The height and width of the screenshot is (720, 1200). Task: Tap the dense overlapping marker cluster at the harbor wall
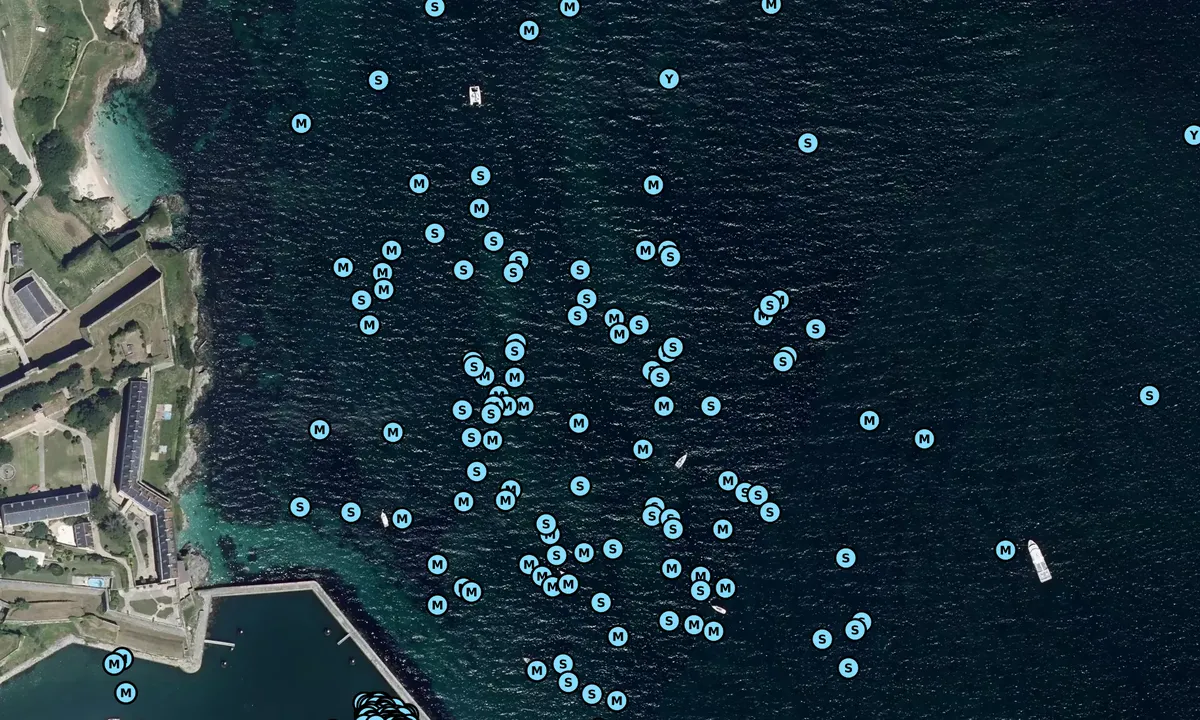click(x=383, y=709)
